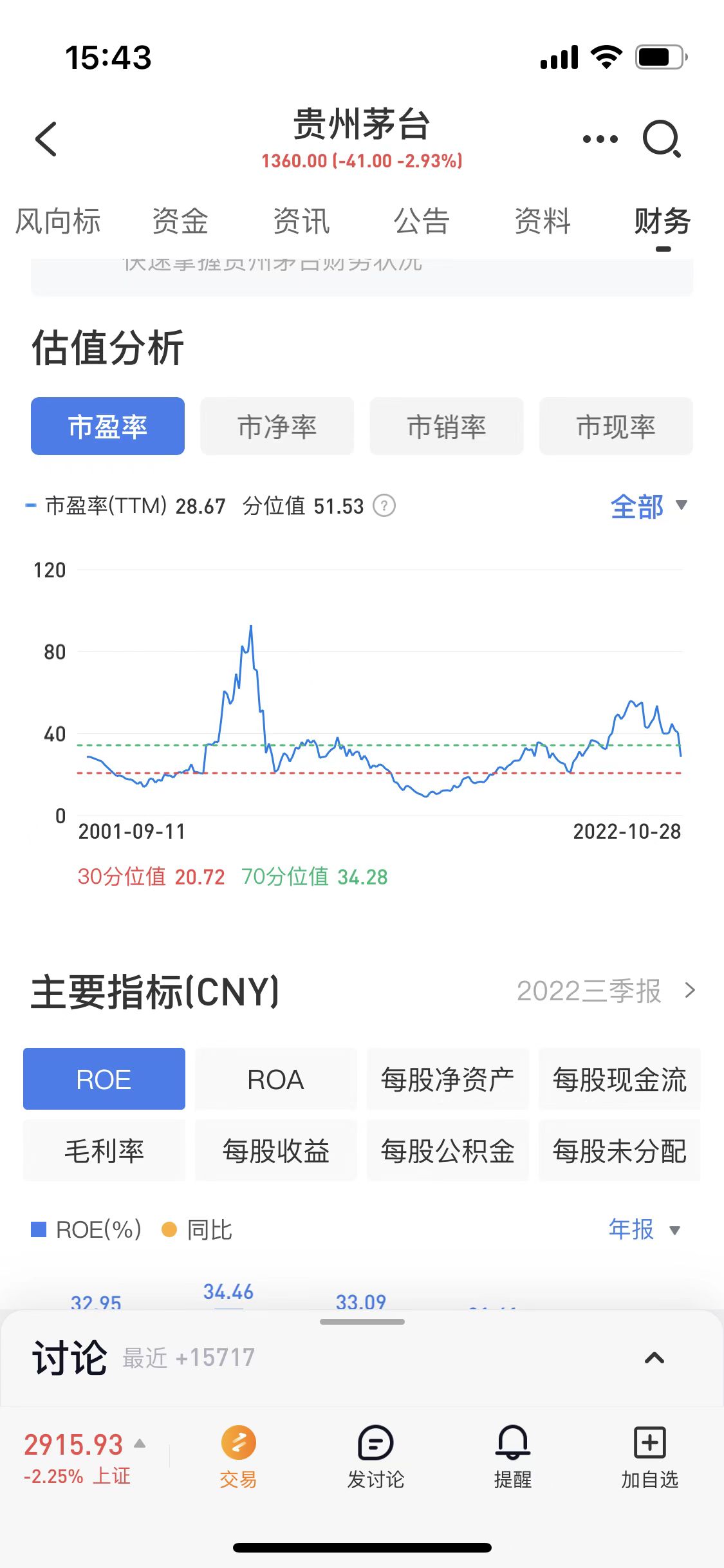This screenshot has width=724, height=1568.
Task: Open the 全部 time range dropdown
Action: tap(648, 507)
